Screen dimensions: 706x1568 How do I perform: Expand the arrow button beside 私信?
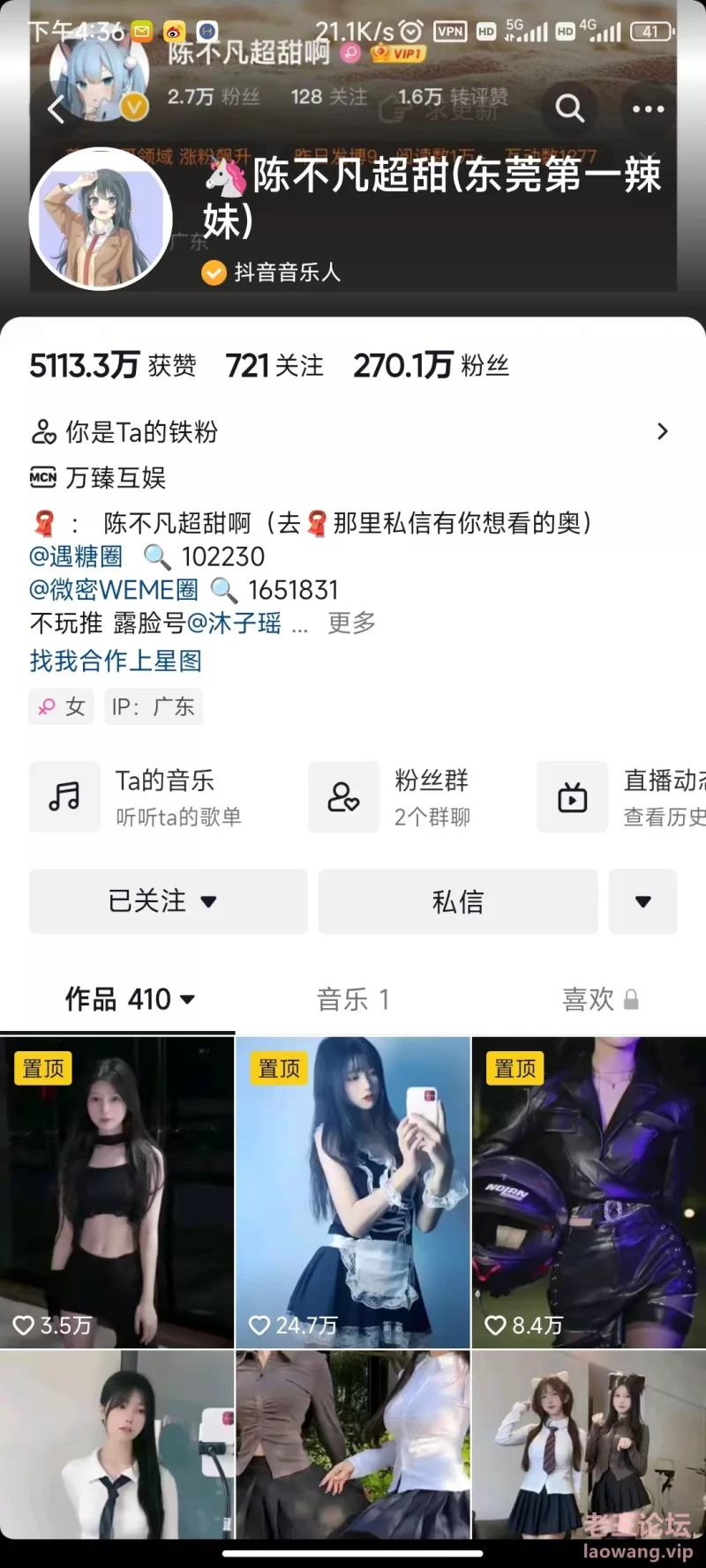click(642, 901)
